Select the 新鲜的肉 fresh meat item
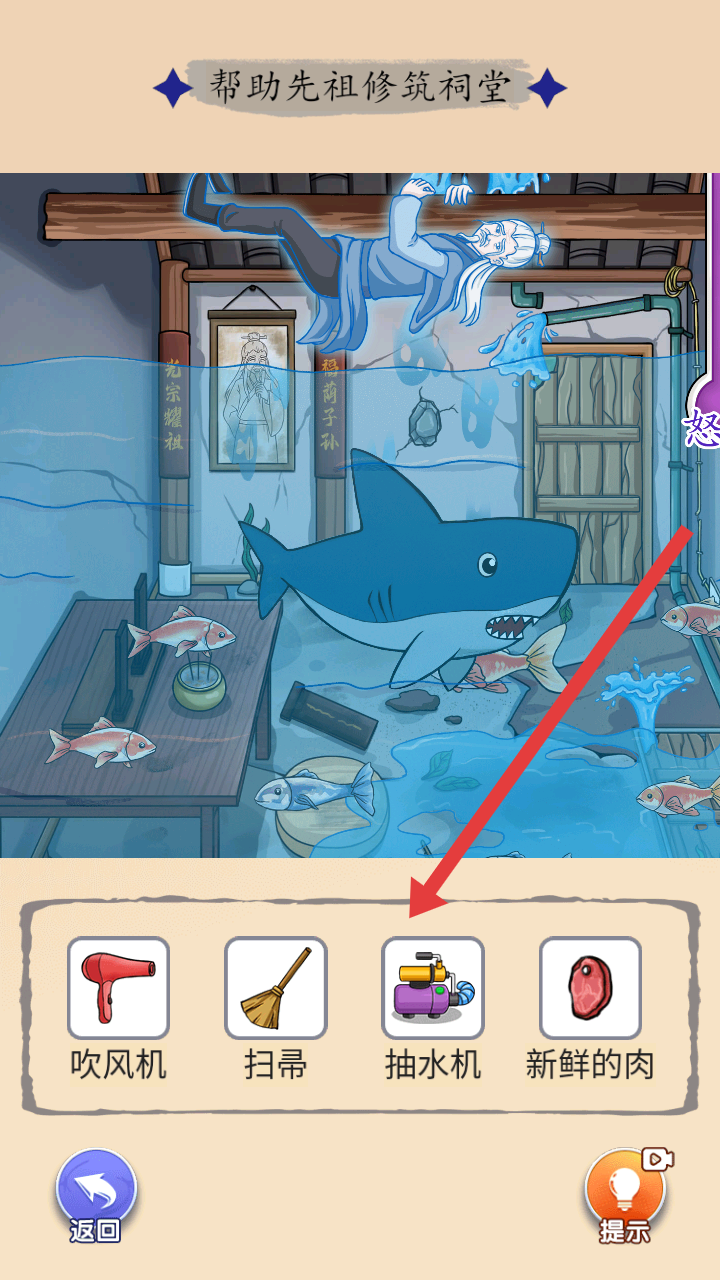 [x=590, y=988]
